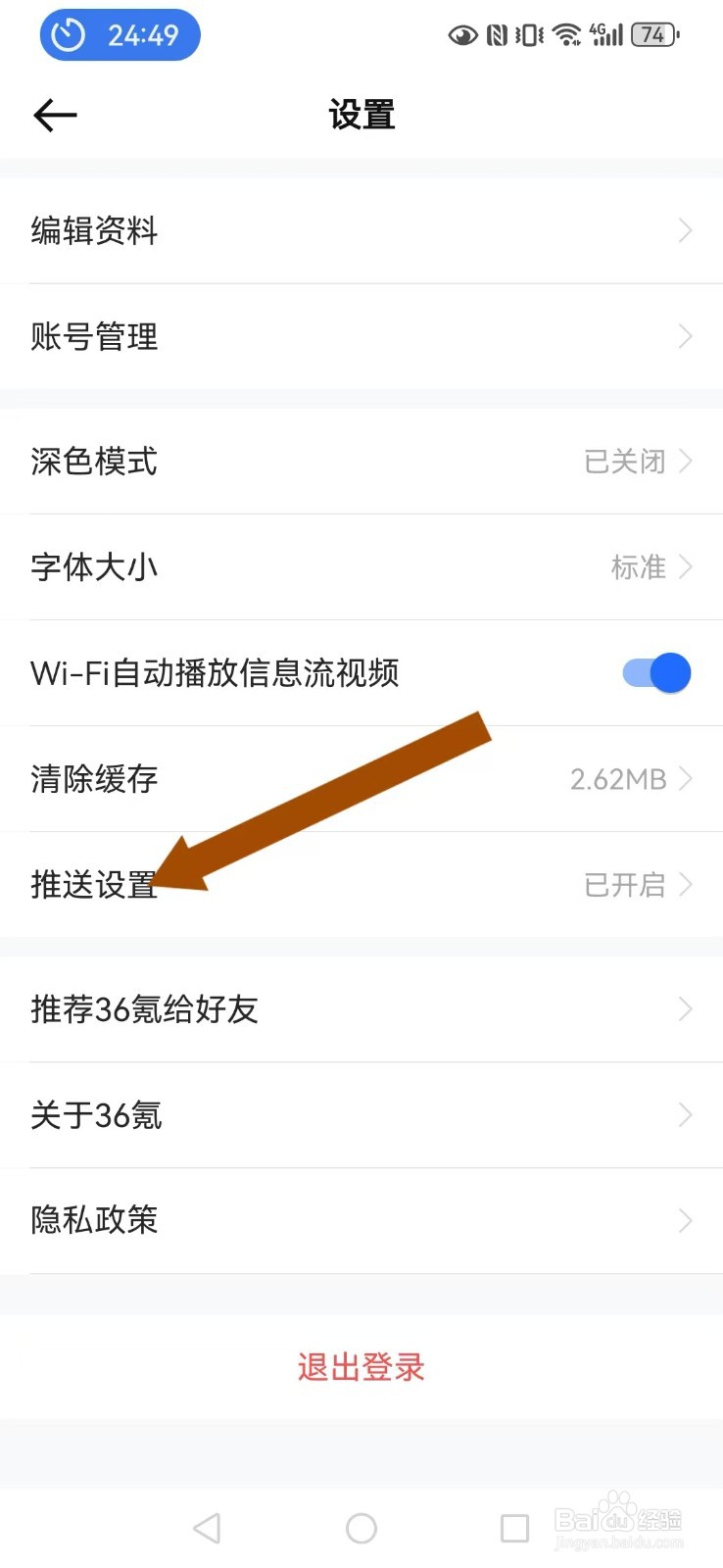This screenshot has width=723, height=1568.
Task: Expand 字体大小 options showing 标准
Action: click(x=361, y=567)
